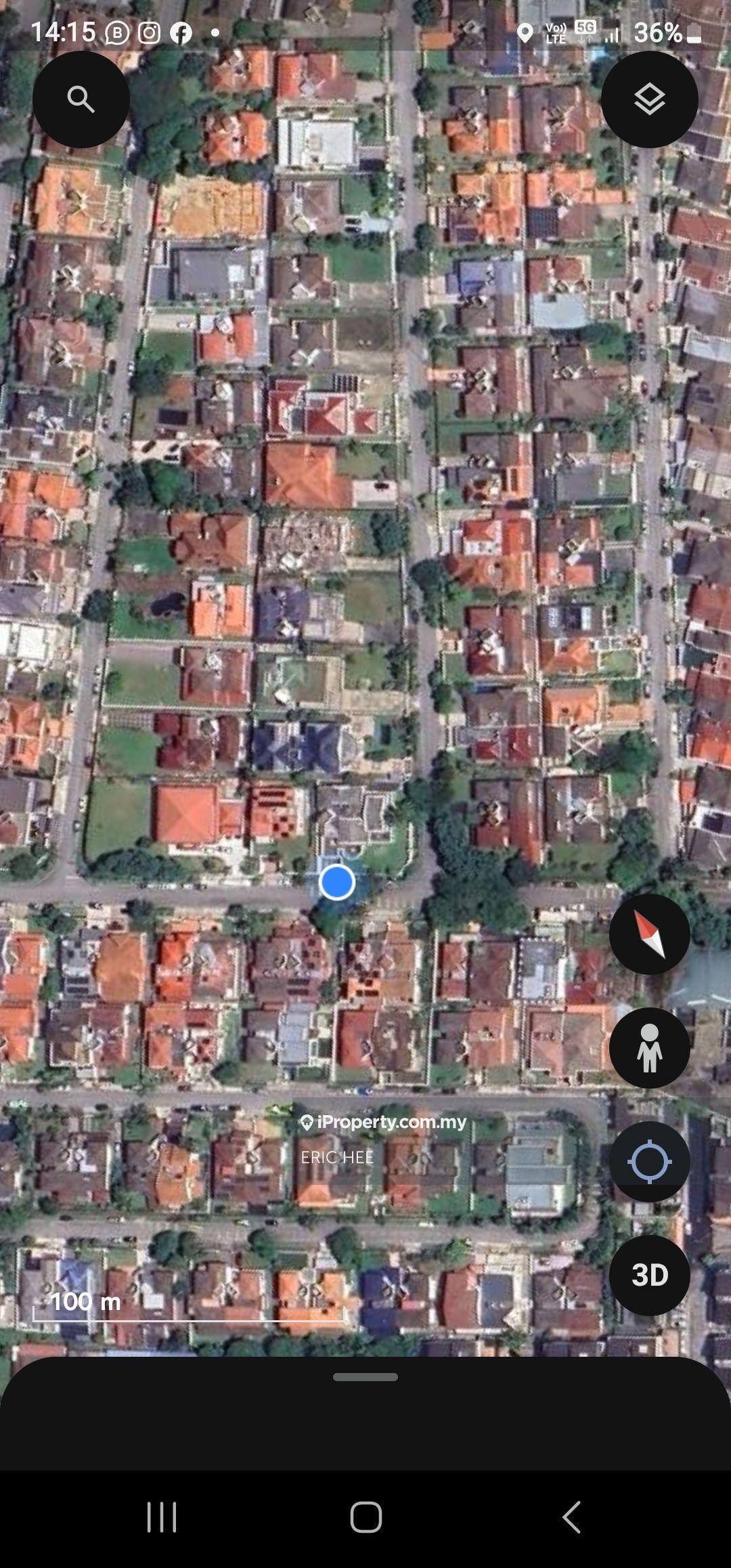
Task: Open recent apps from navigation bar
Action: [x=162, y=1517]
